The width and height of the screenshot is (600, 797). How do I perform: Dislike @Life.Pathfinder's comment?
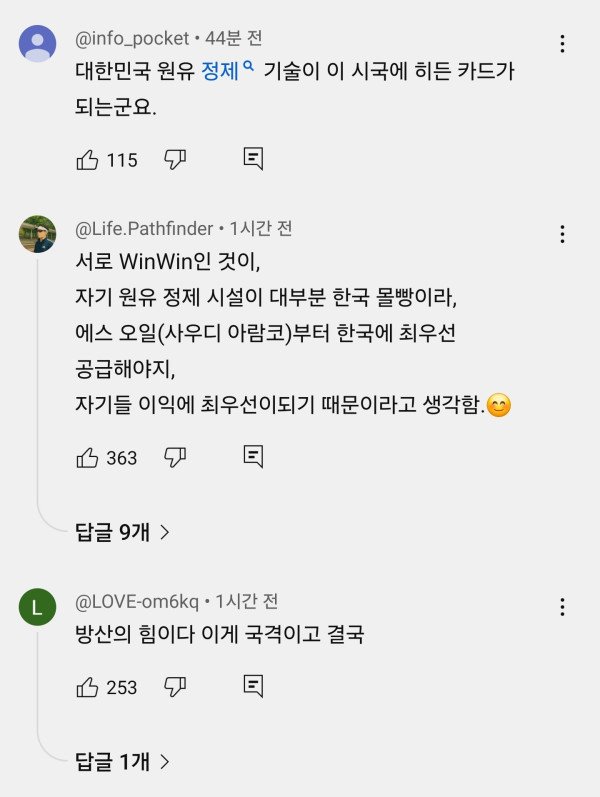(x=176, y=458)
